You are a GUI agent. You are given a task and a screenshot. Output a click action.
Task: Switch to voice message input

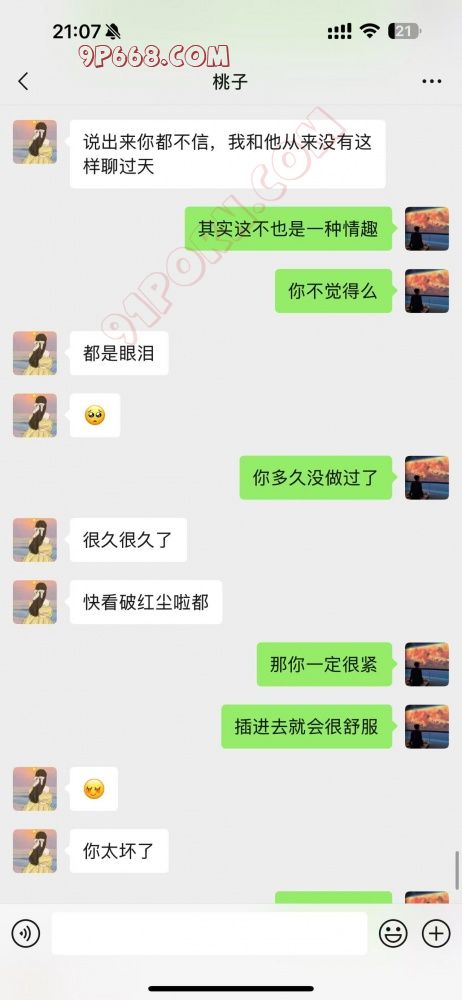point(26,934)
